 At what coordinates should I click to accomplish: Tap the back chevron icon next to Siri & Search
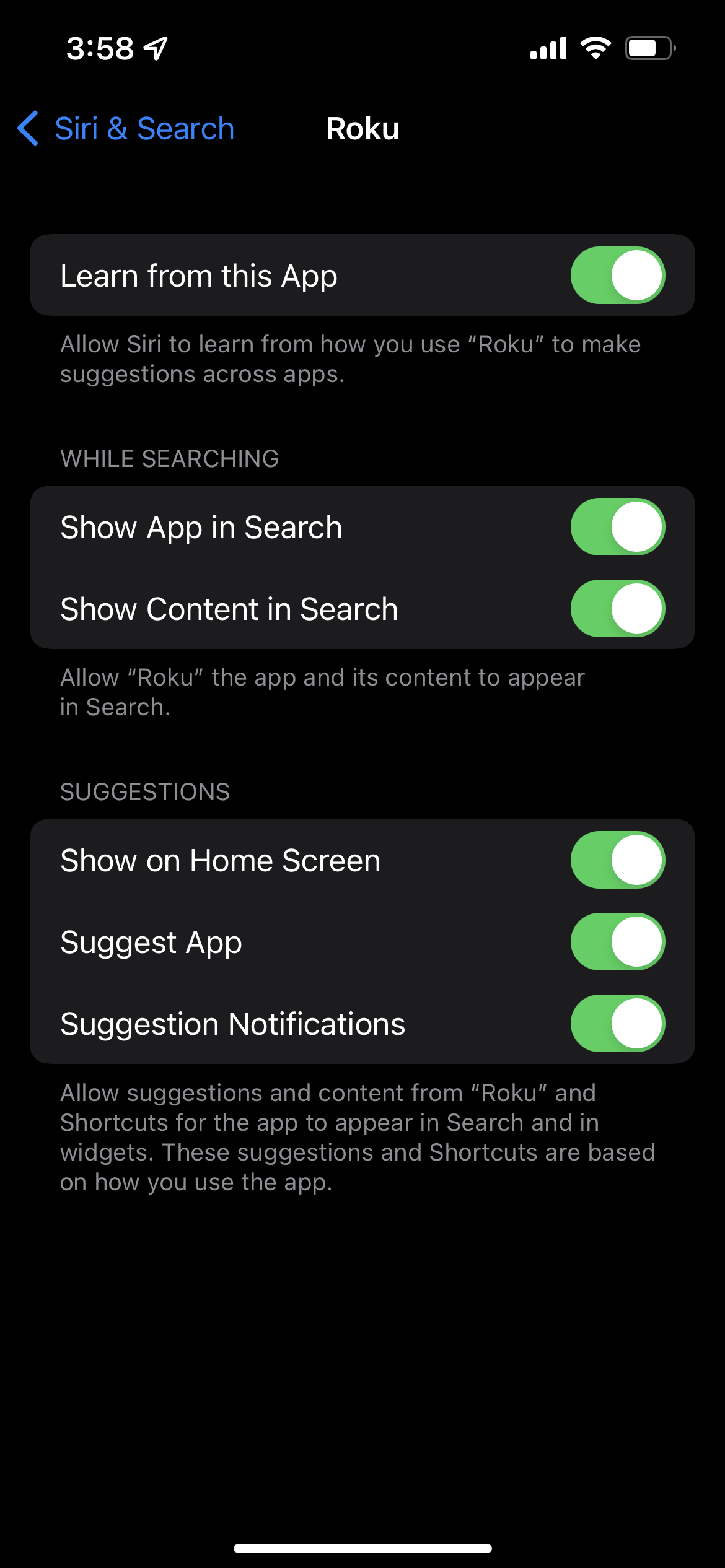click(x=27, y=128)
